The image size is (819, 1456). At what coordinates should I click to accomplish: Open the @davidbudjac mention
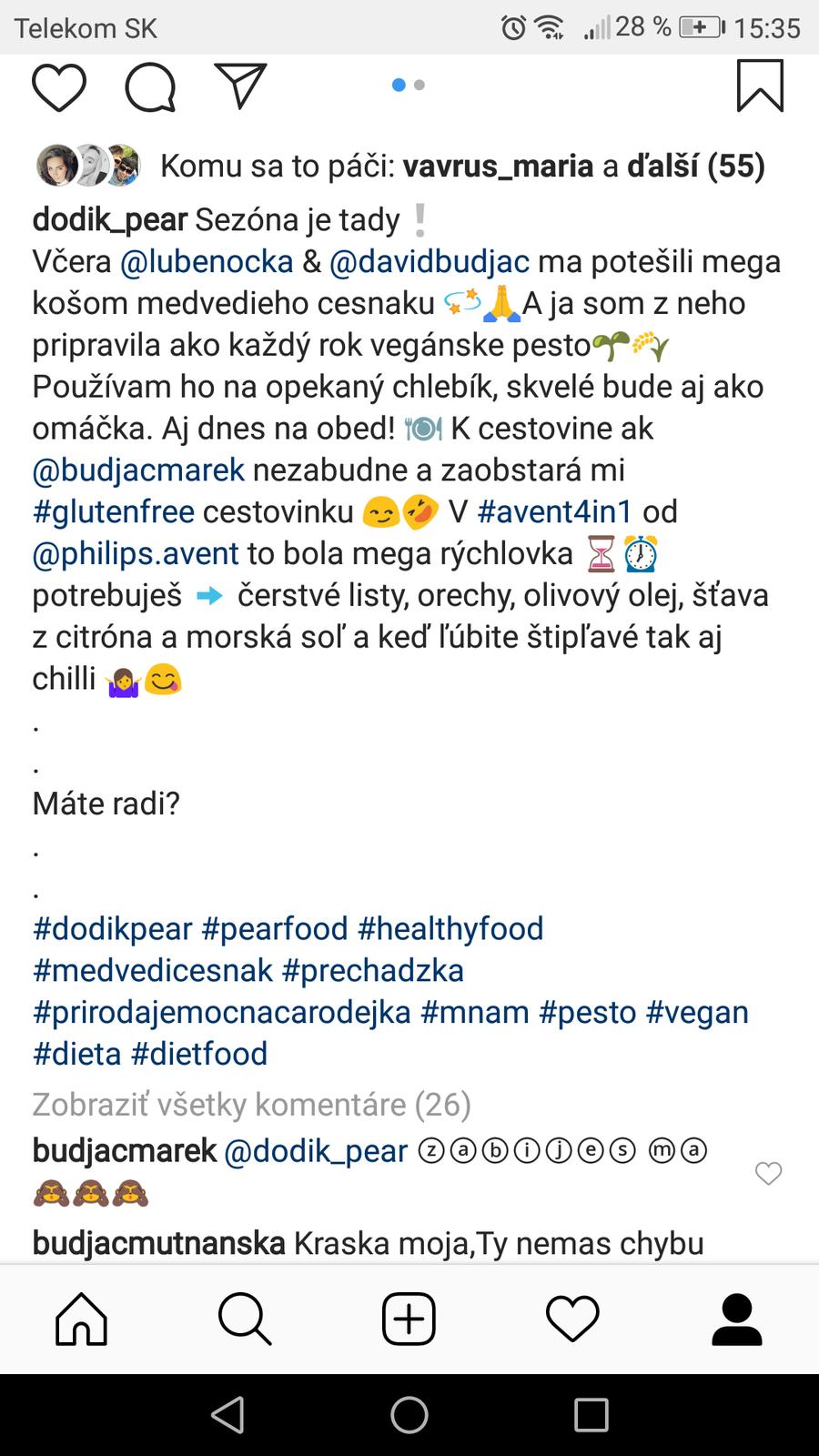tap(430, 262)
